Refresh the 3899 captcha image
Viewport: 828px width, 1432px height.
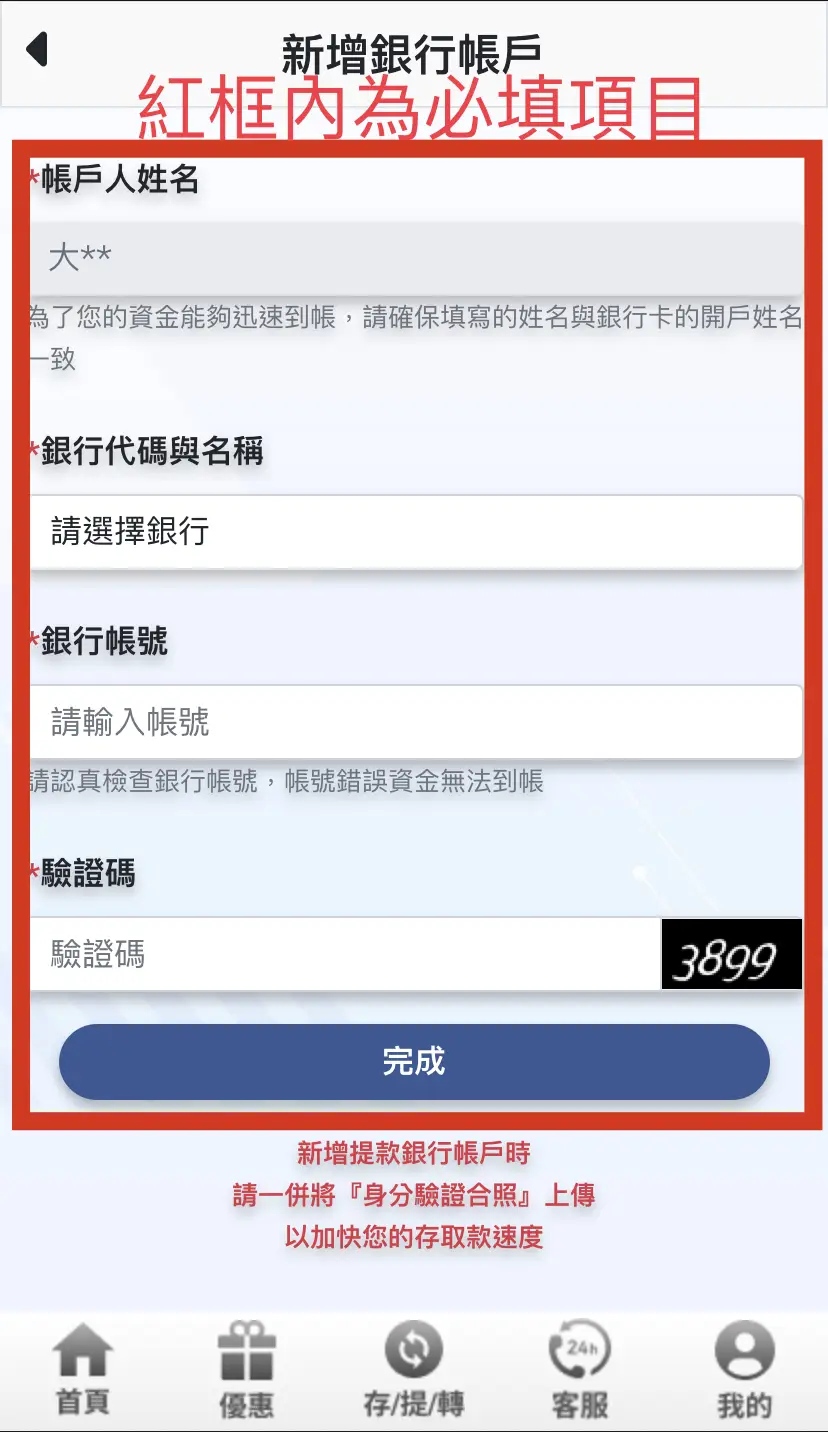point(731,955)
